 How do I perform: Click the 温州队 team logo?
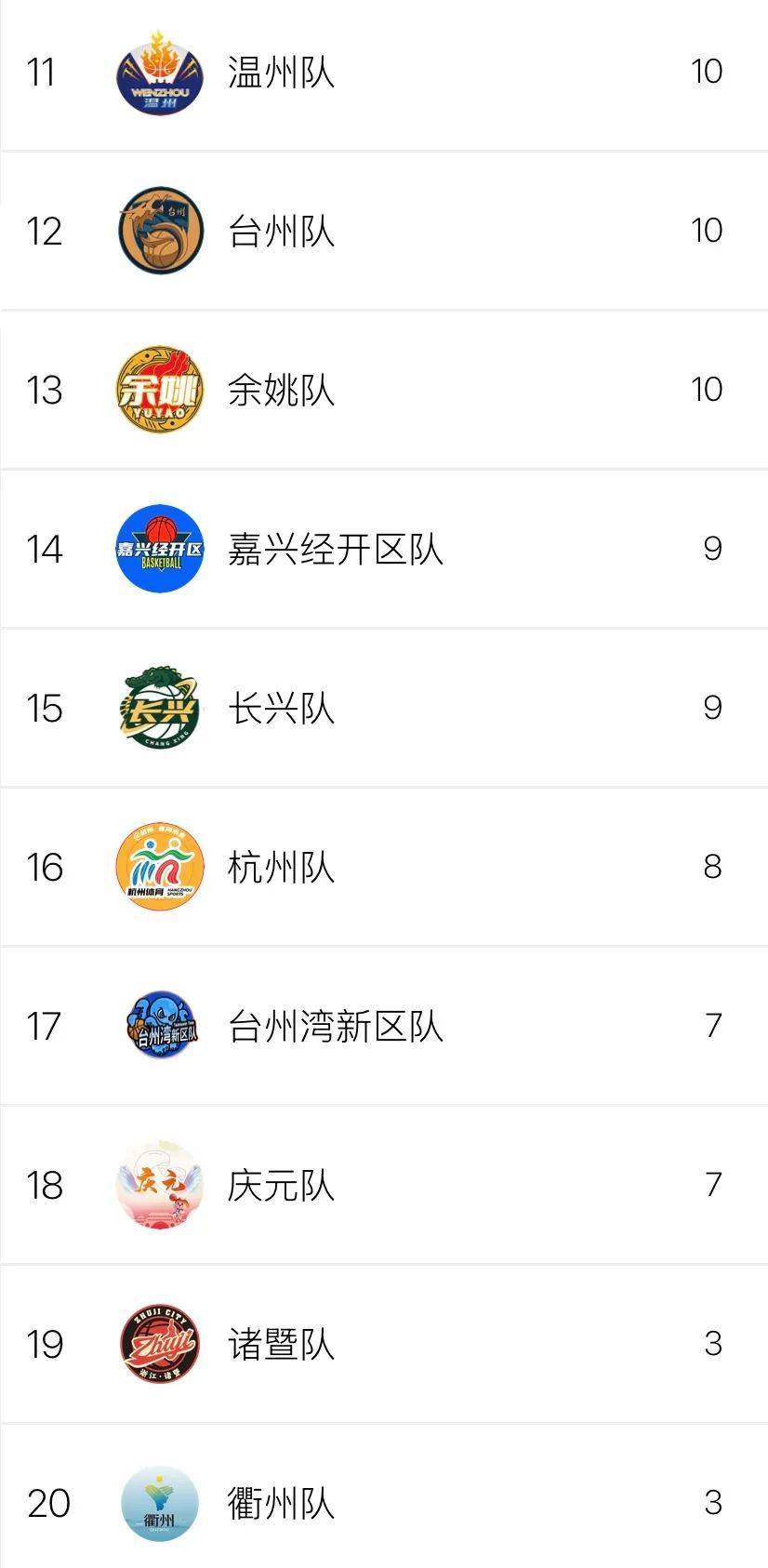pos(159,72)
